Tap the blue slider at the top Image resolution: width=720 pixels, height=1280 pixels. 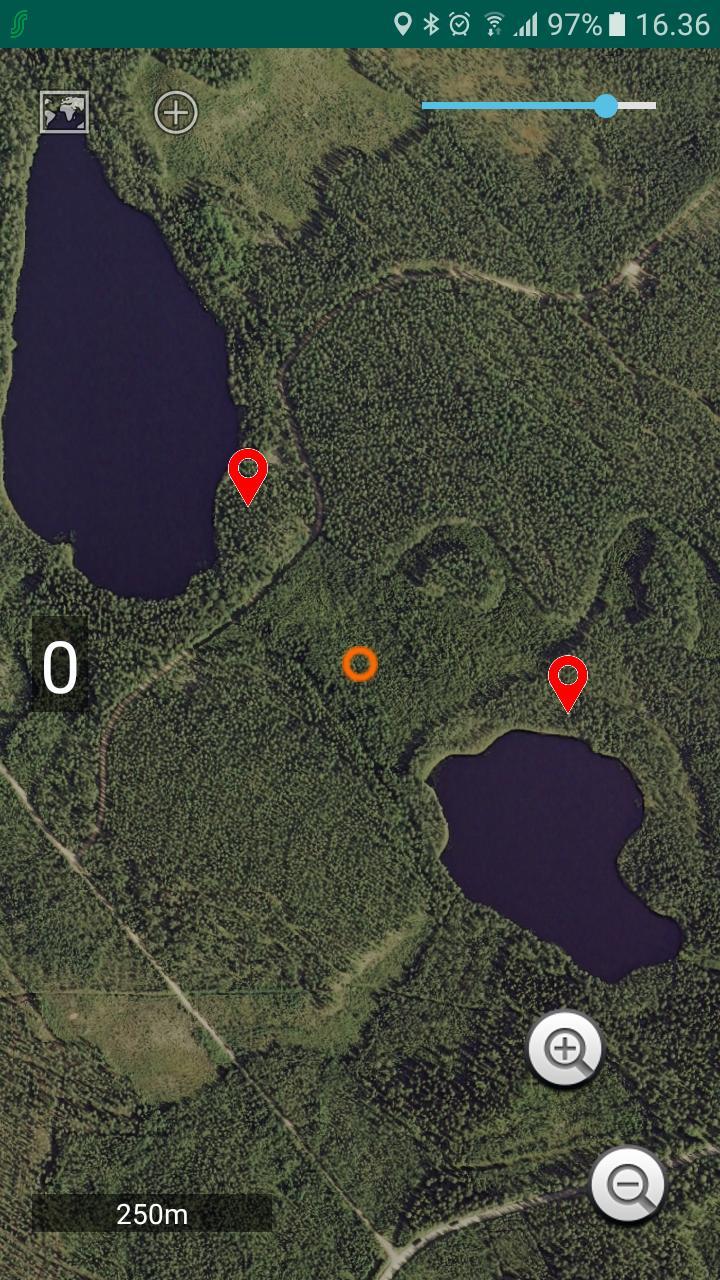(x=605, y=106)
